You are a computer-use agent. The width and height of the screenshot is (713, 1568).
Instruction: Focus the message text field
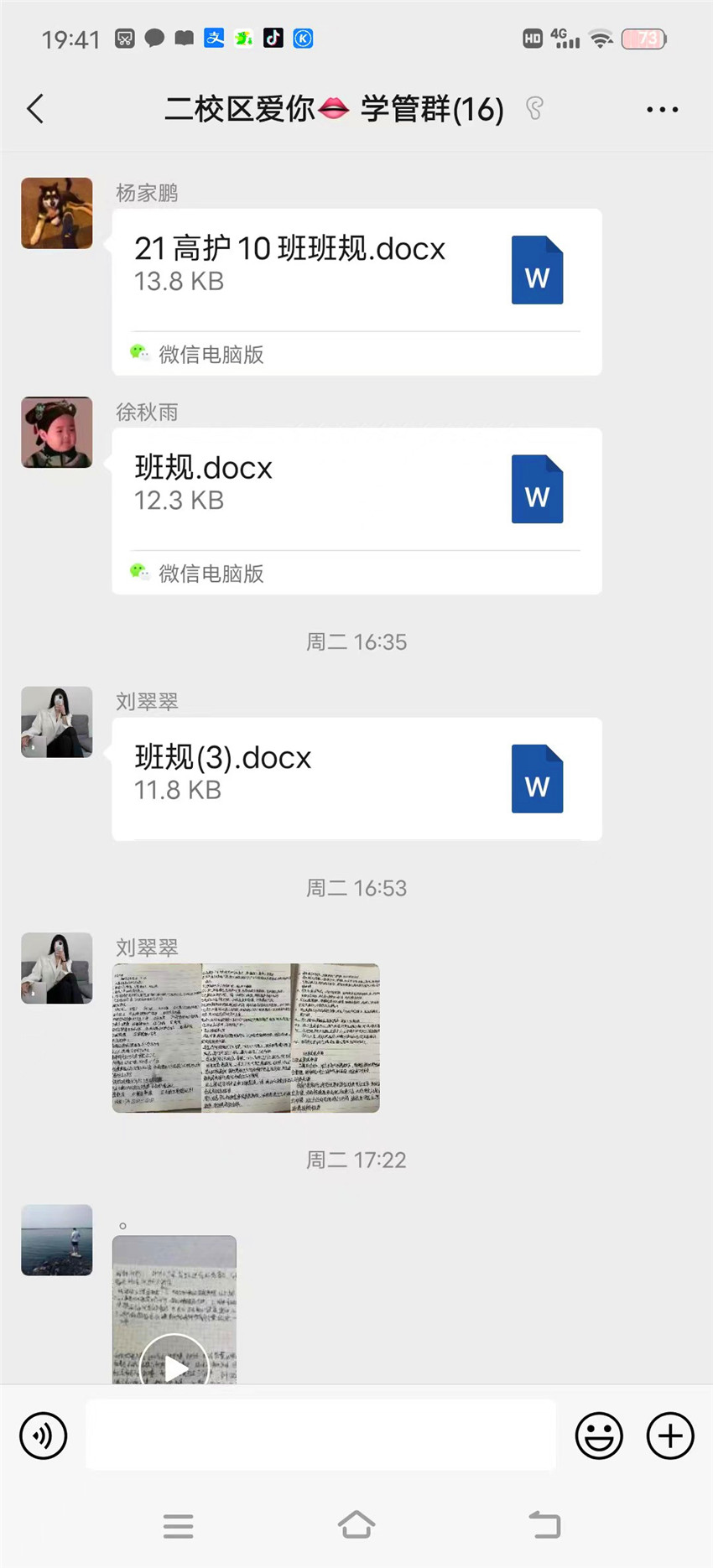[x=320, y=1435]
